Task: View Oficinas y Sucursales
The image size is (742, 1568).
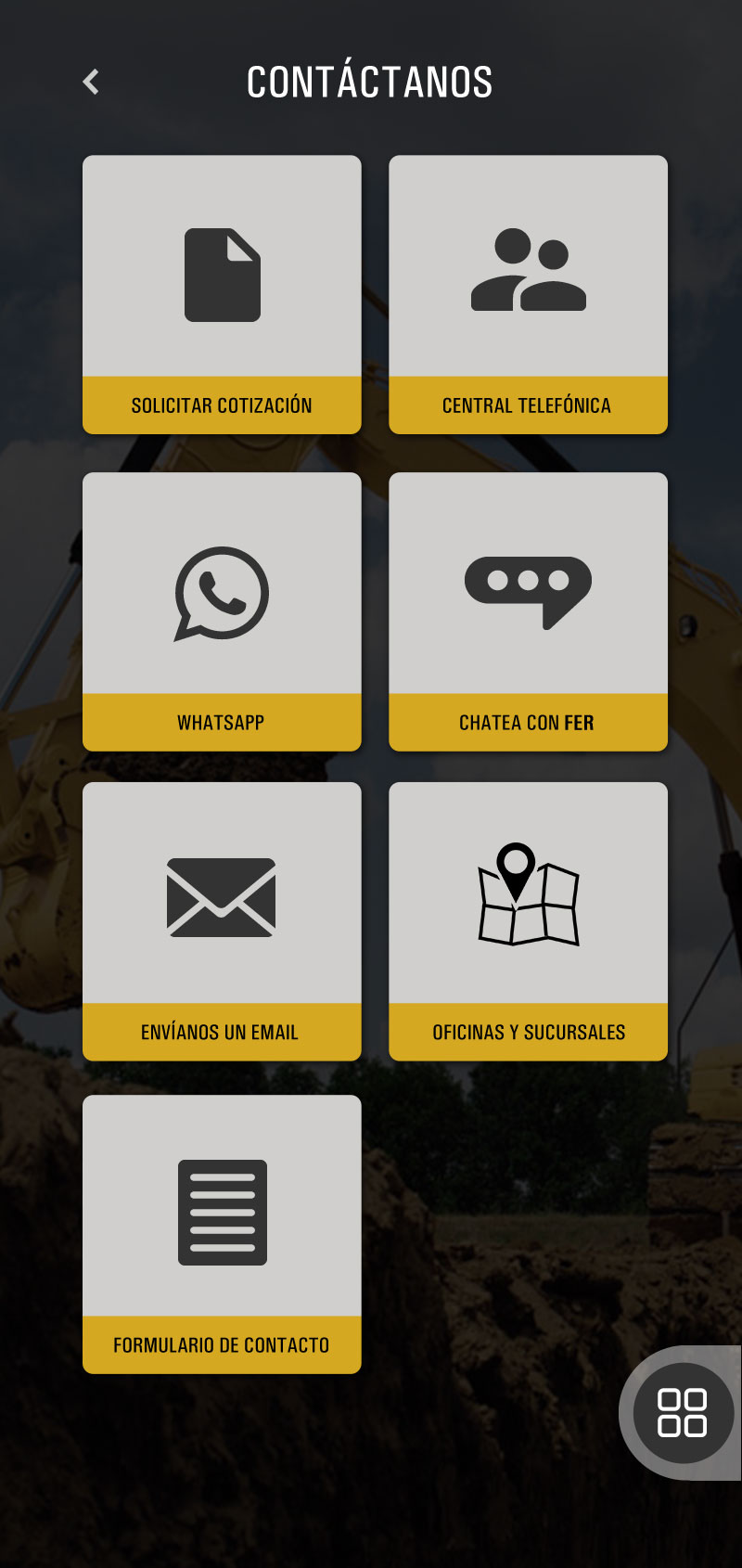Action: point(528,920)
